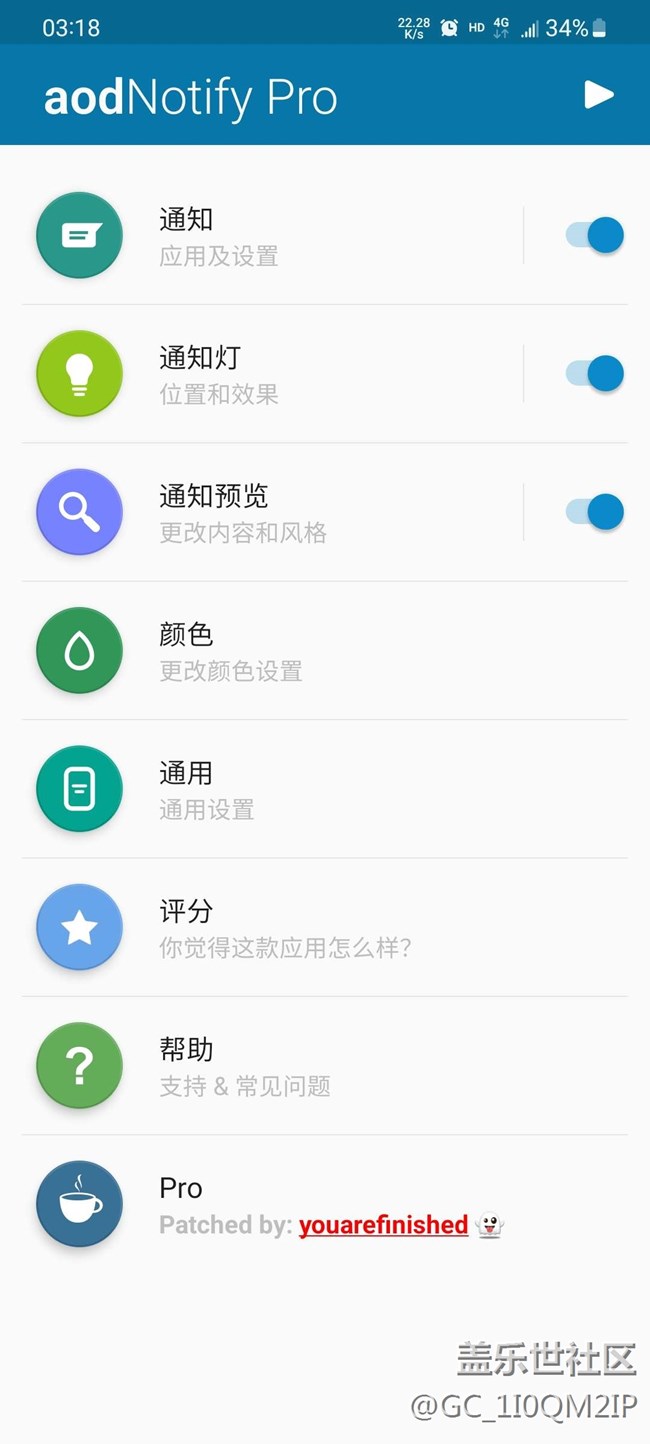Disable the 通知灯 toggle

595,374
